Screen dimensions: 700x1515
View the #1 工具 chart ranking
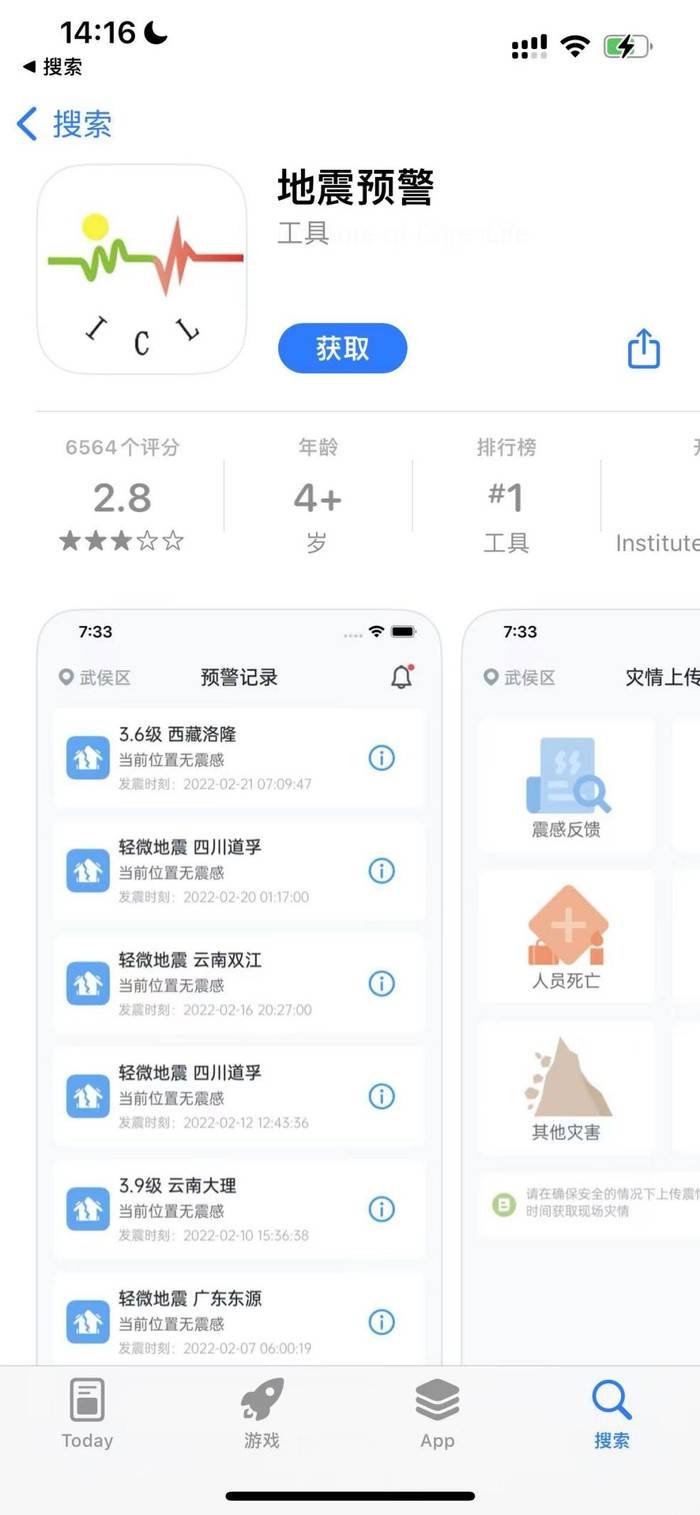tap(505, 497)
